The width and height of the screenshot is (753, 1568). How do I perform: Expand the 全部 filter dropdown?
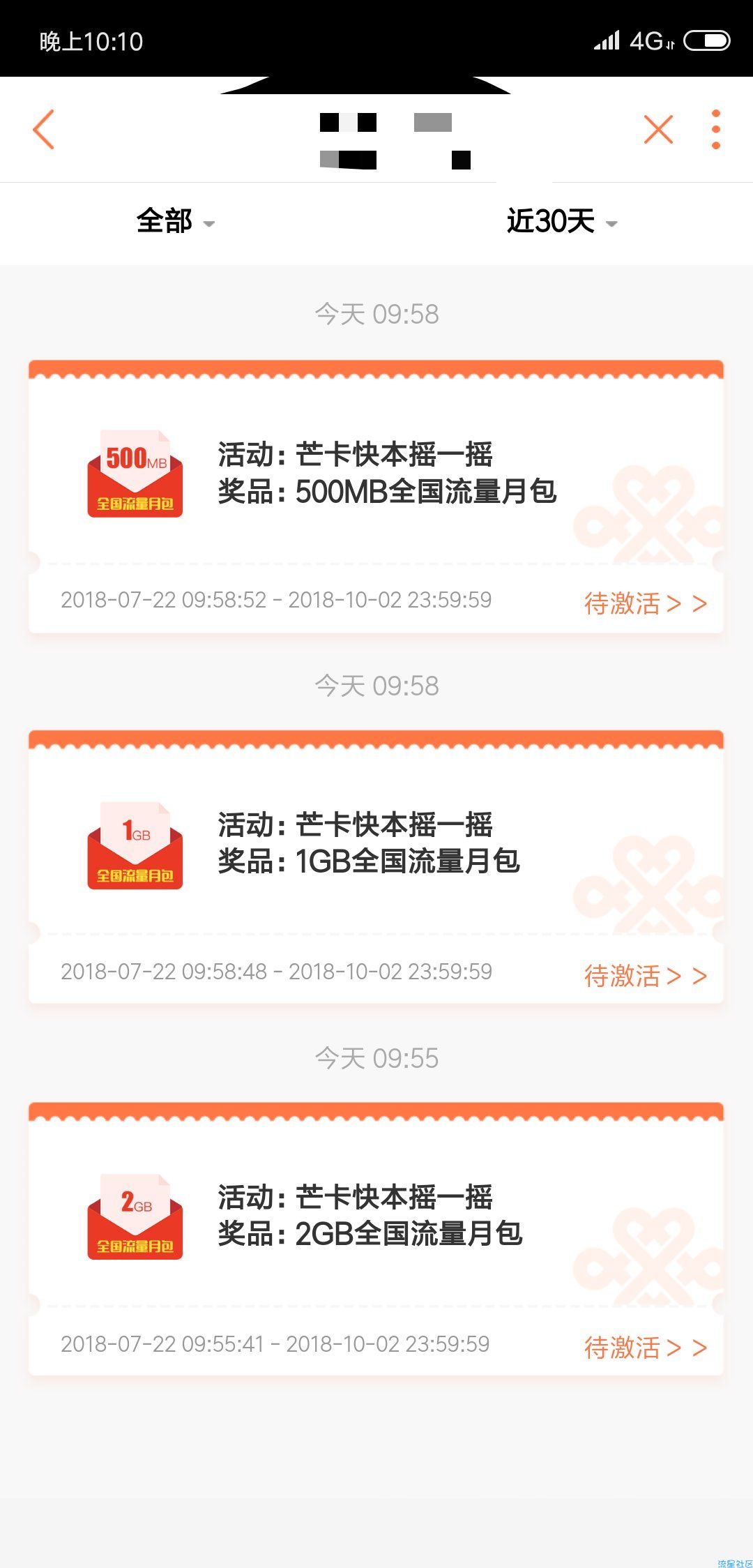pos(176,222)
